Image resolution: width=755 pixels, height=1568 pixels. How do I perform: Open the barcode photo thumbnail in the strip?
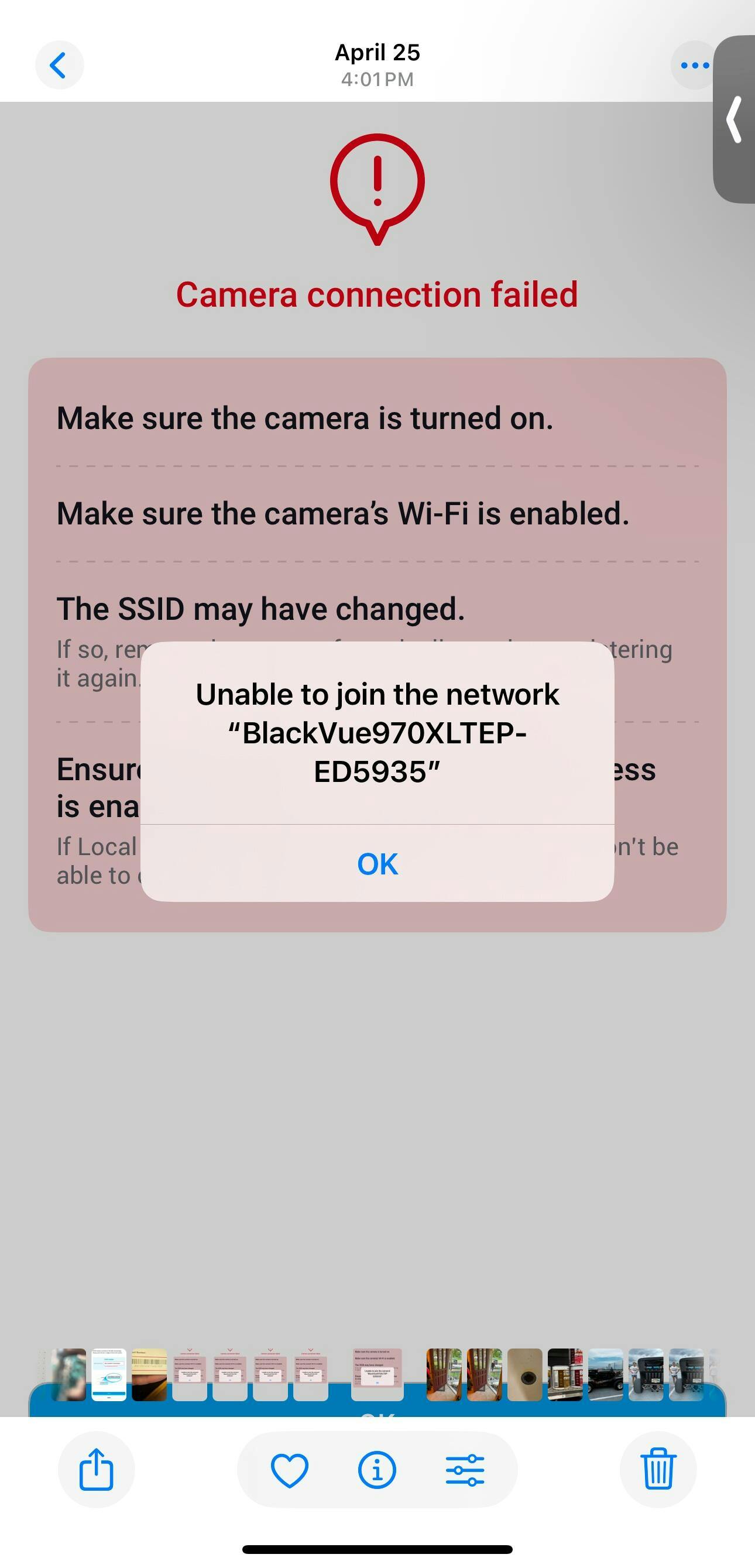[149, 1374]
